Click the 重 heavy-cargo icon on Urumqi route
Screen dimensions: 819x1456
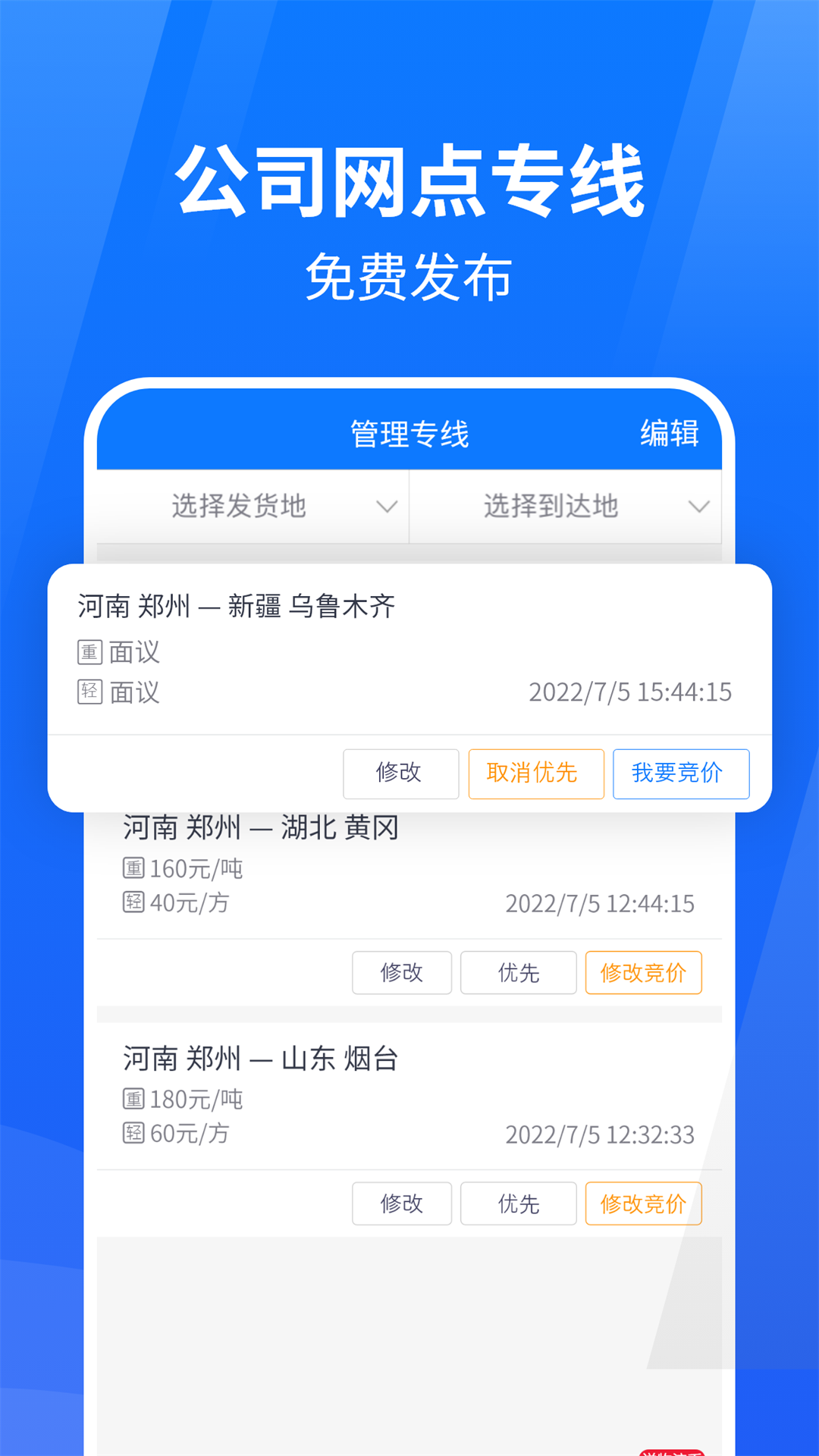pyautogui.click(x=88, y=652)
